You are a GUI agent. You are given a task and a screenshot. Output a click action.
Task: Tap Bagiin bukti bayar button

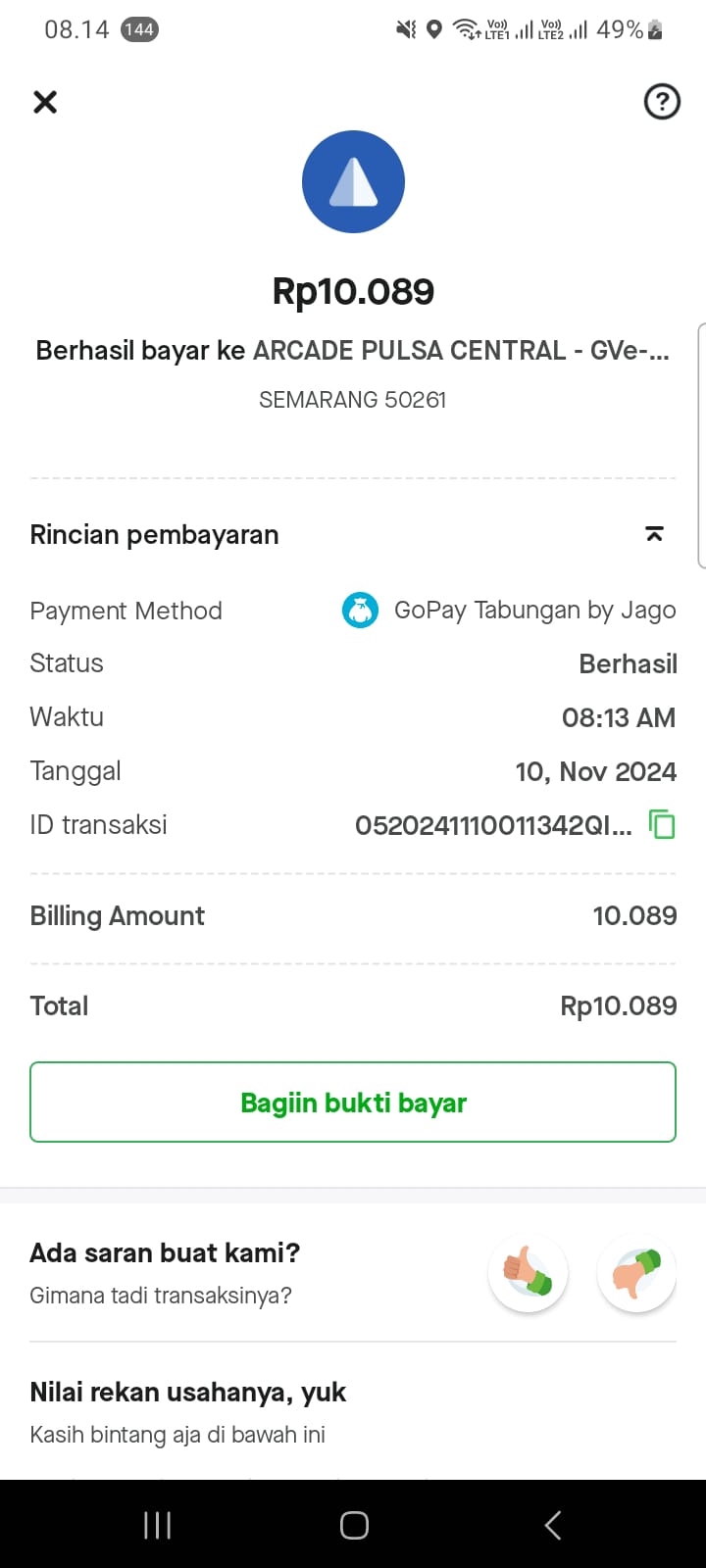353,1102
